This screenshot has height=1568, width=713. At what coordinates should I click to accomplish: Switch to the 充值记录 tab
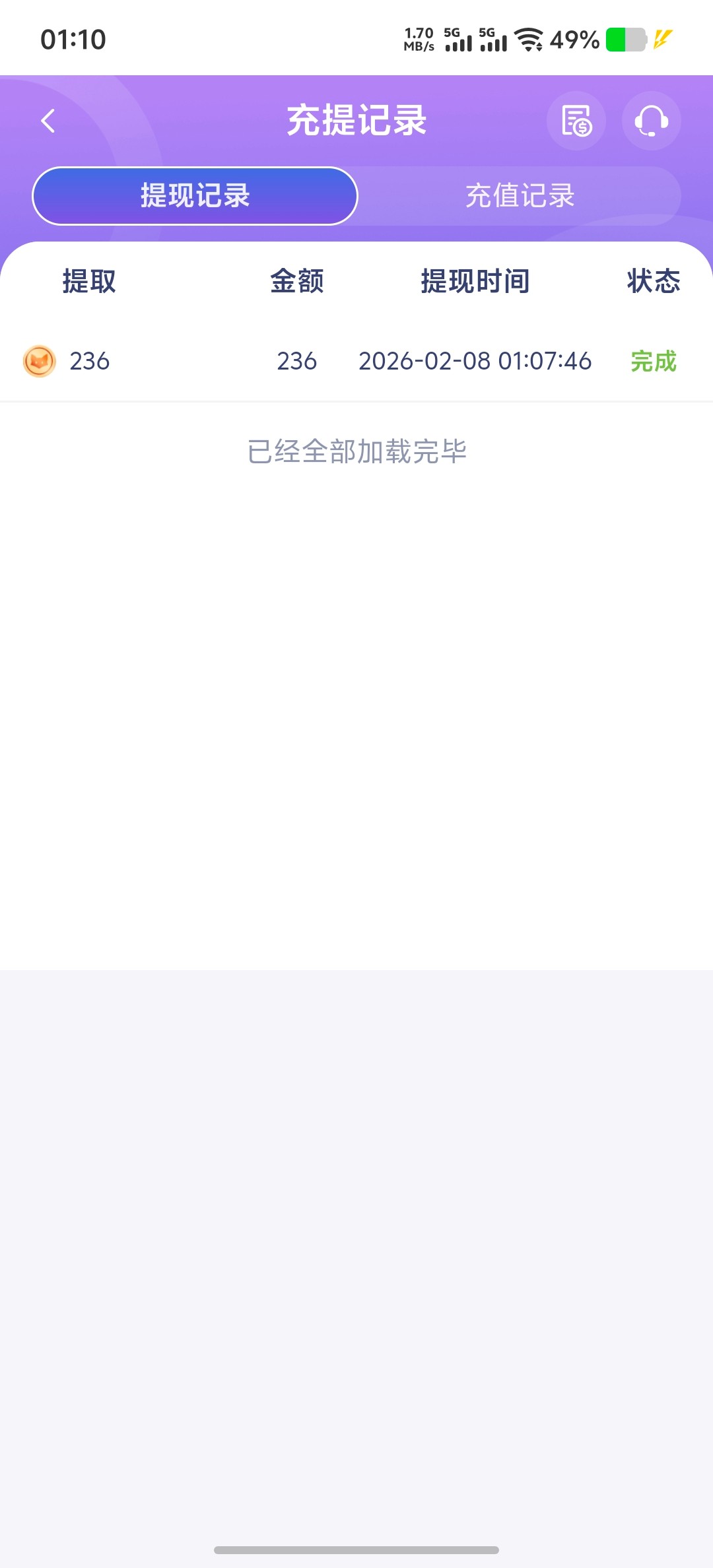[520, 195]
